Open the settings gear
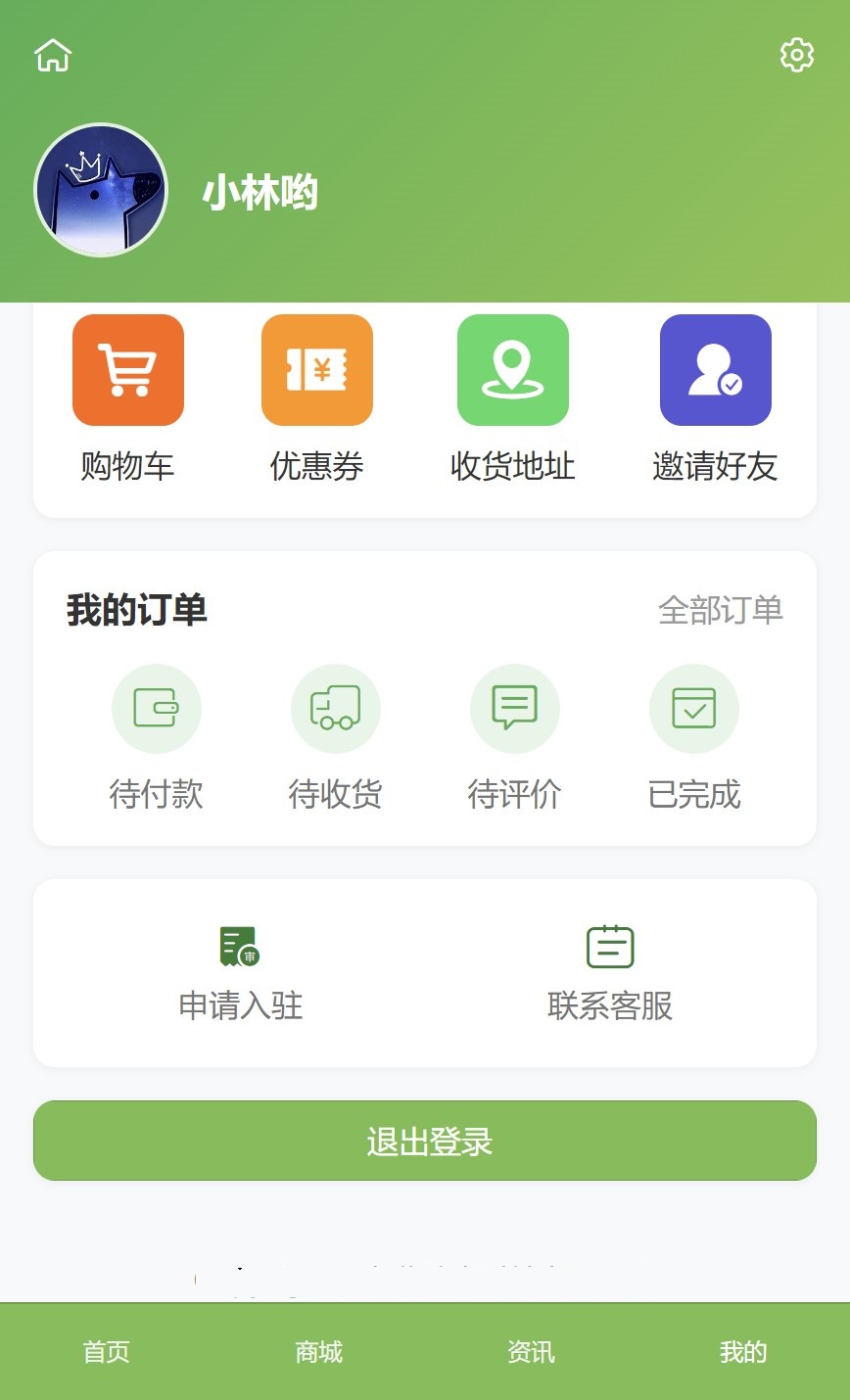Image resolution: width=850 pixels, height=1400 pixels. [x=796, y=55]
